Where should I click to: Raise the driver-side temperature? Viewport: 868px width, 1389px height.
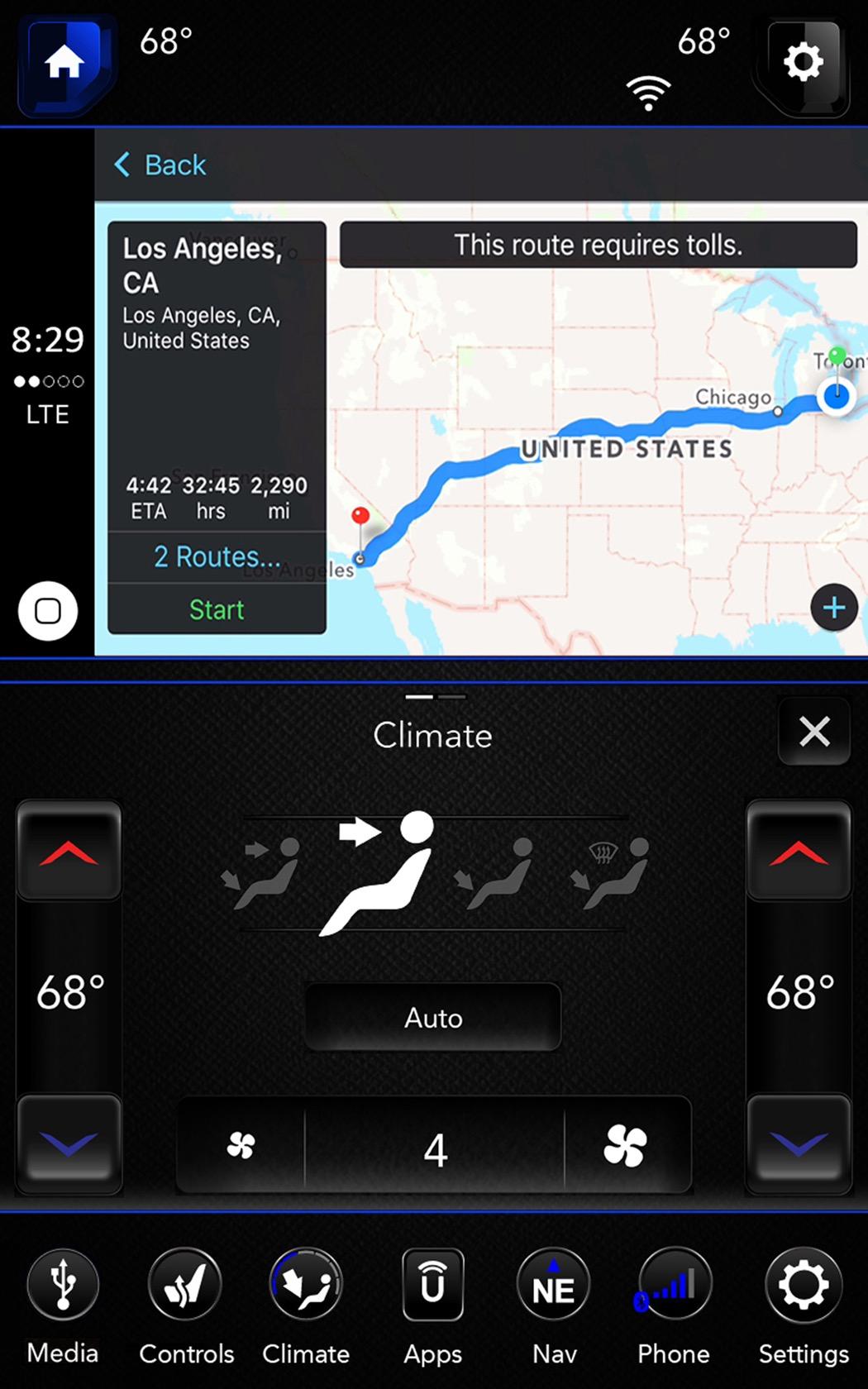click(69, 852)
